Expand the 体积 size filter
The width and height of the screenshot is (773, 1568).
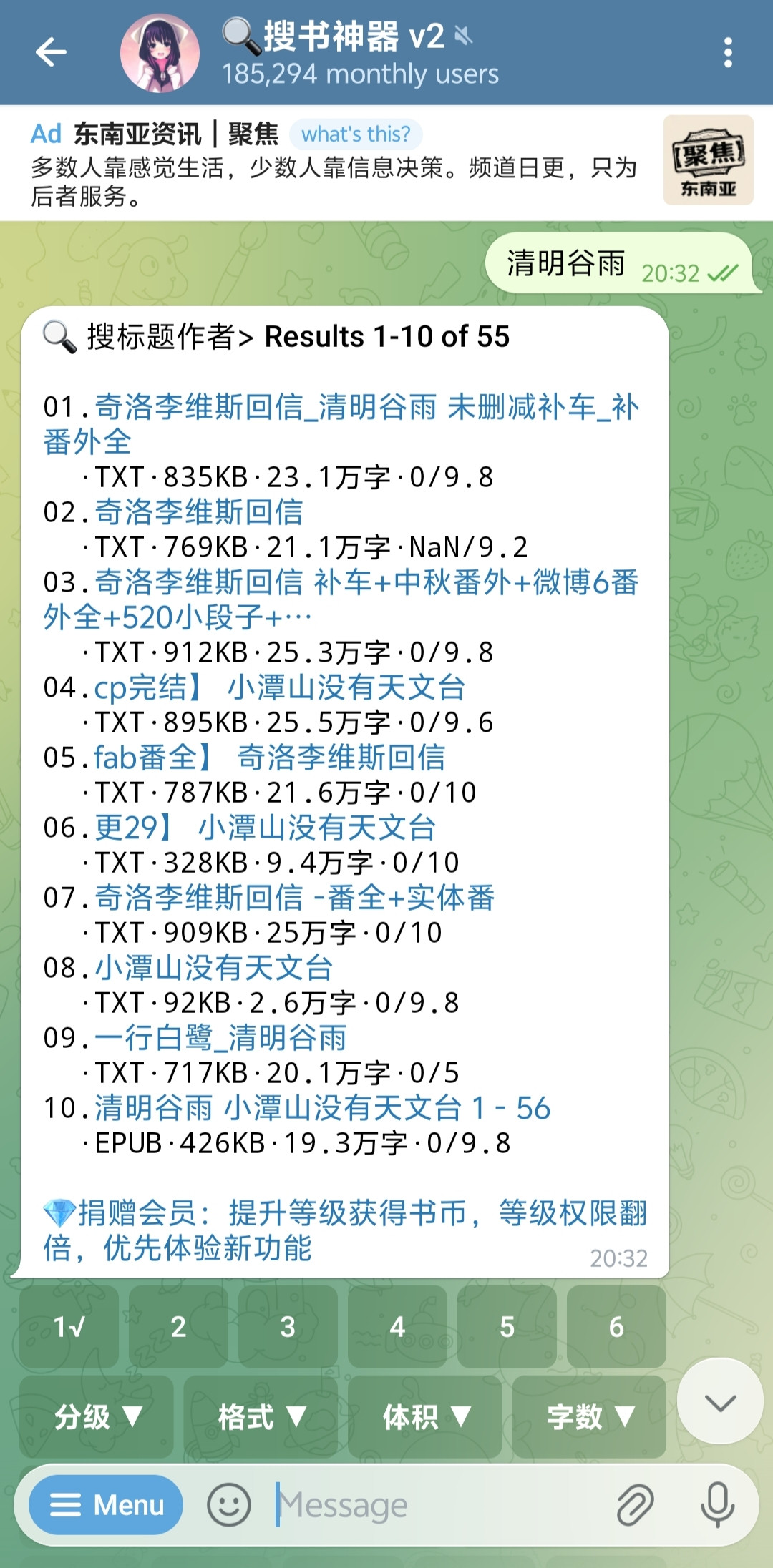pyautogui.click(x=425, y=1416)
